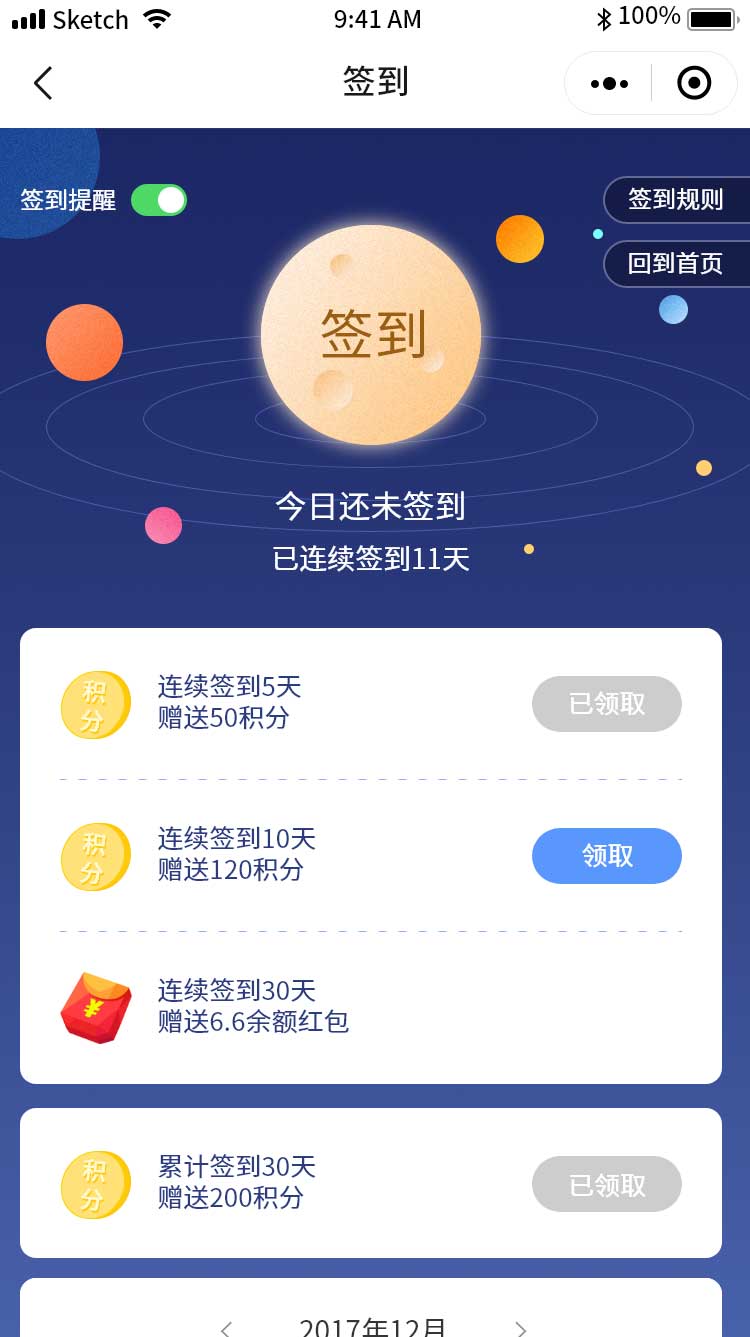
Task: Open the mini program three-dot menu
Action: (x=609, y=83)
